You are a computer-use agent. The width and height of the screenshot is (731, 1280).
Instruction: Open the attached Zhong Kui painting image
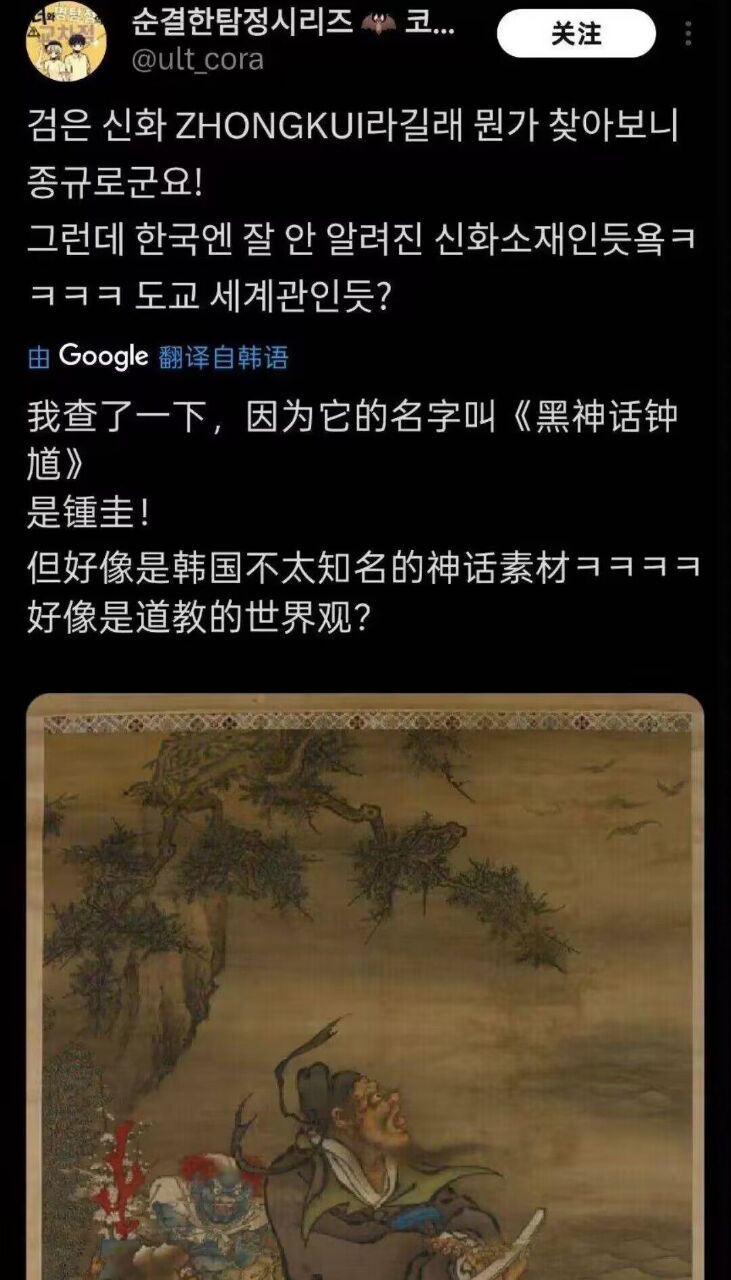click(x=365, y=985)
